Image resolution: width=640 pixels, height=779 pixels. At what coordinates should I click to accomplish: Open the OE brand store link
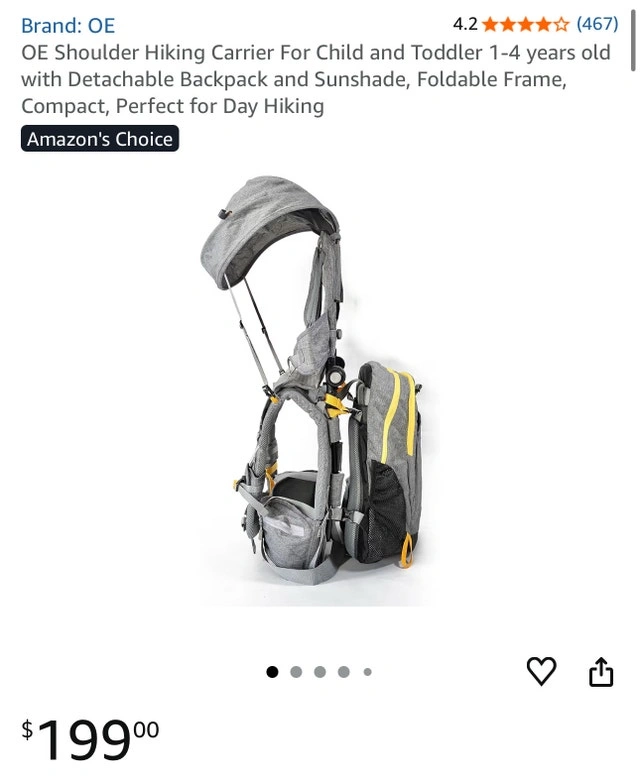click(x=68, y=25)
